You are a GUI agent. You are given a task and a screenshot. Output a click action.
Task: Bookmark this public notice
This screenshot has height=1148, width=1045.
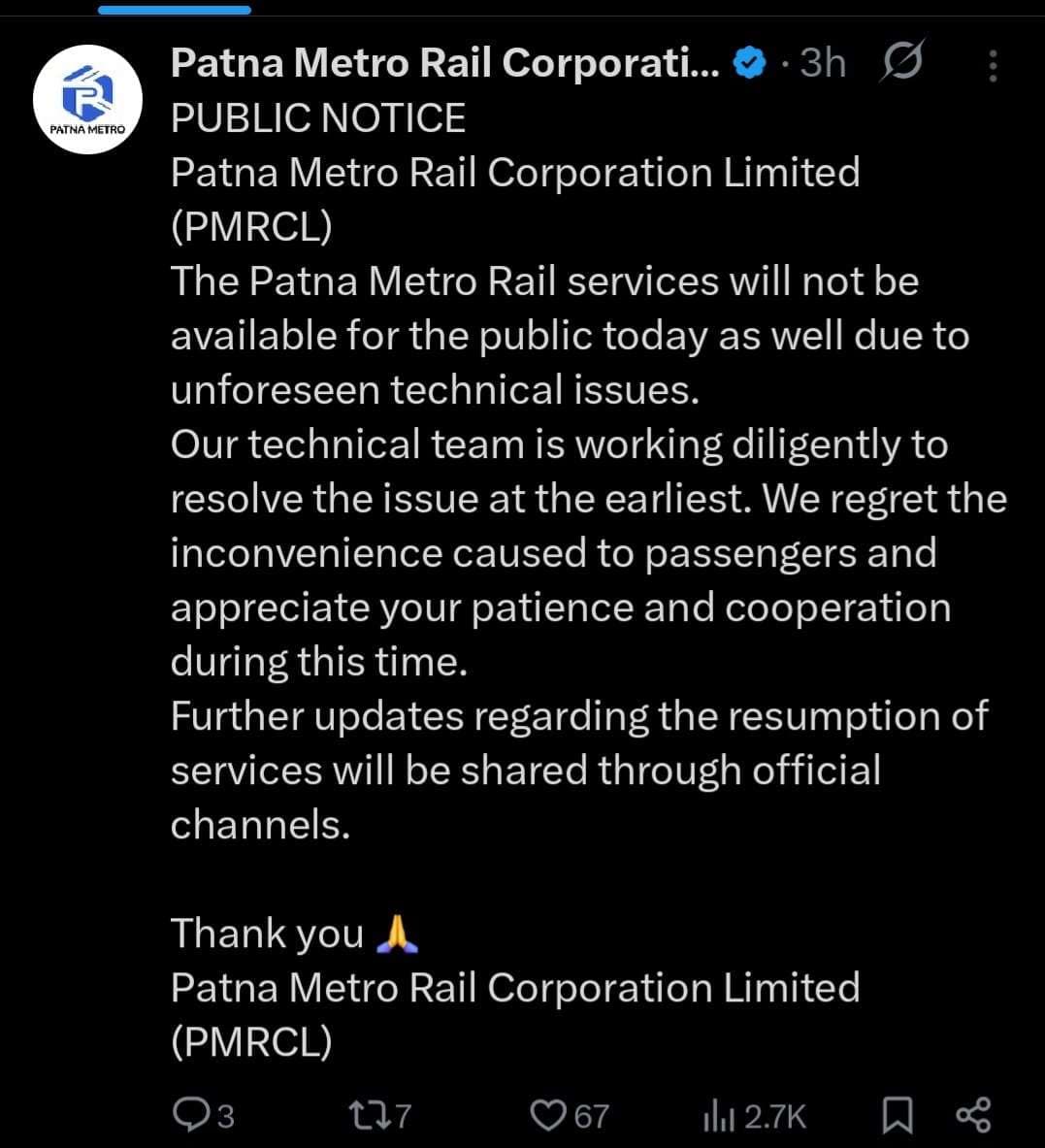(x=897, y=1115)
